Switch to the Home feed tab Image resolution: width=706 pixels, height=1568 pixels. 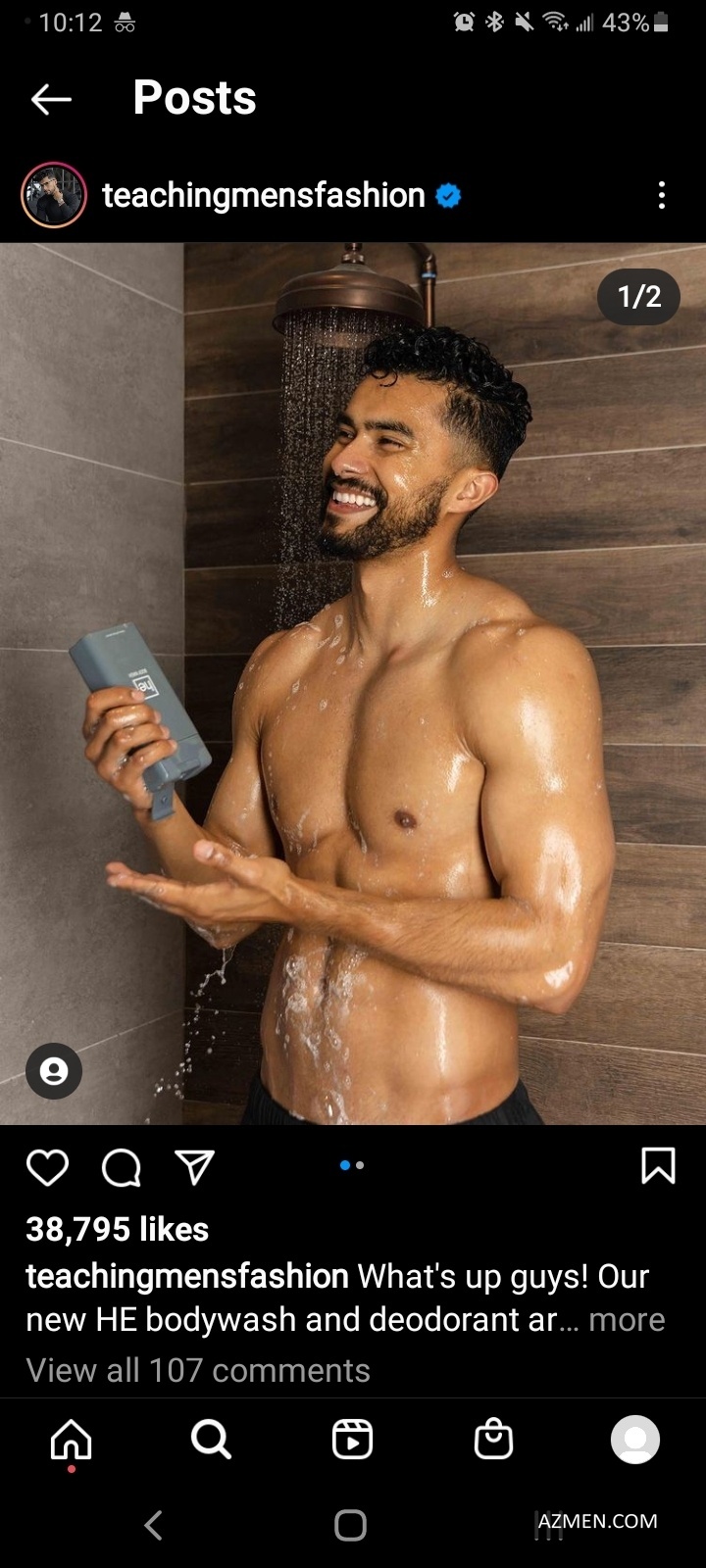pos(71,1440)
